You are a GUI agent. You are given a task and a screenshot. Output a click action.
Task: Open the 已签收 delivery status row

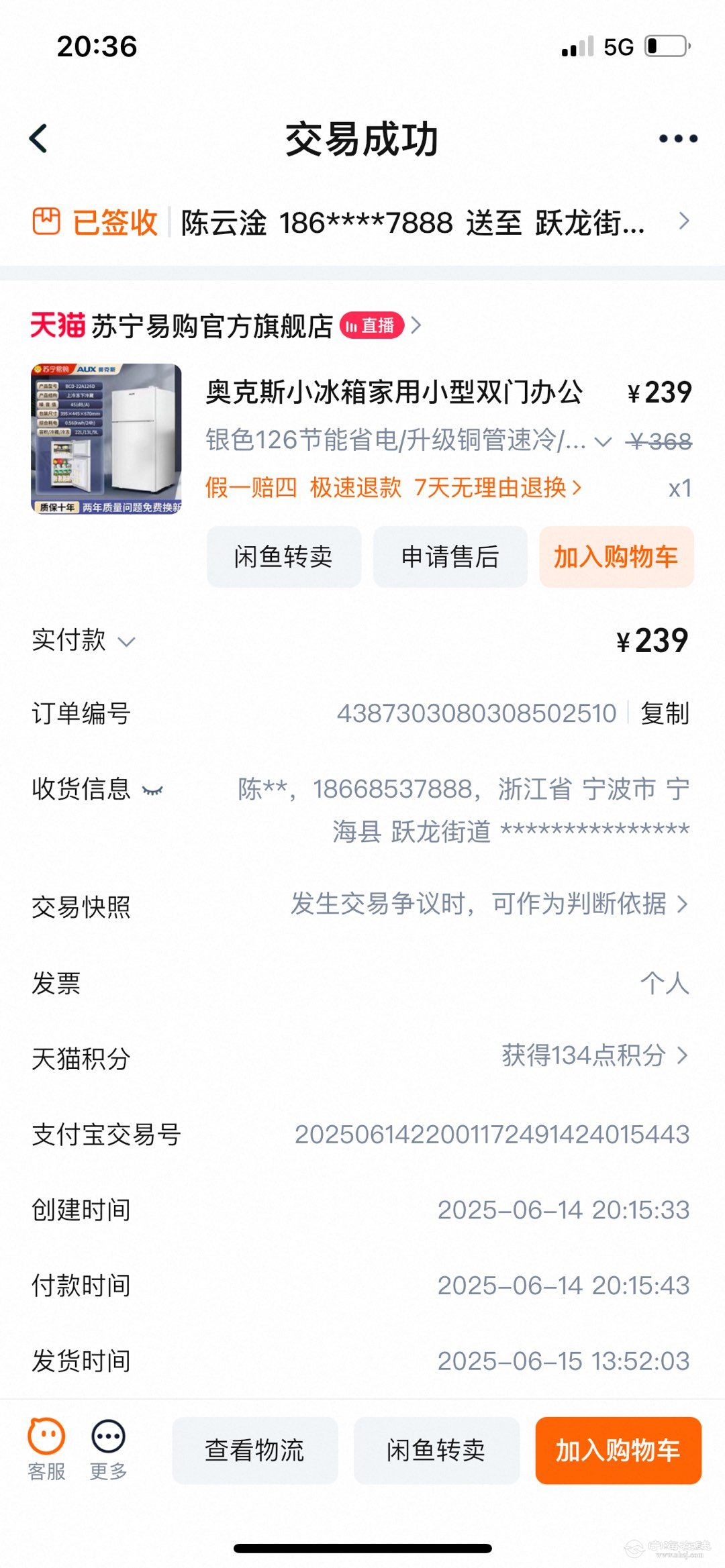tap(362, 222)
